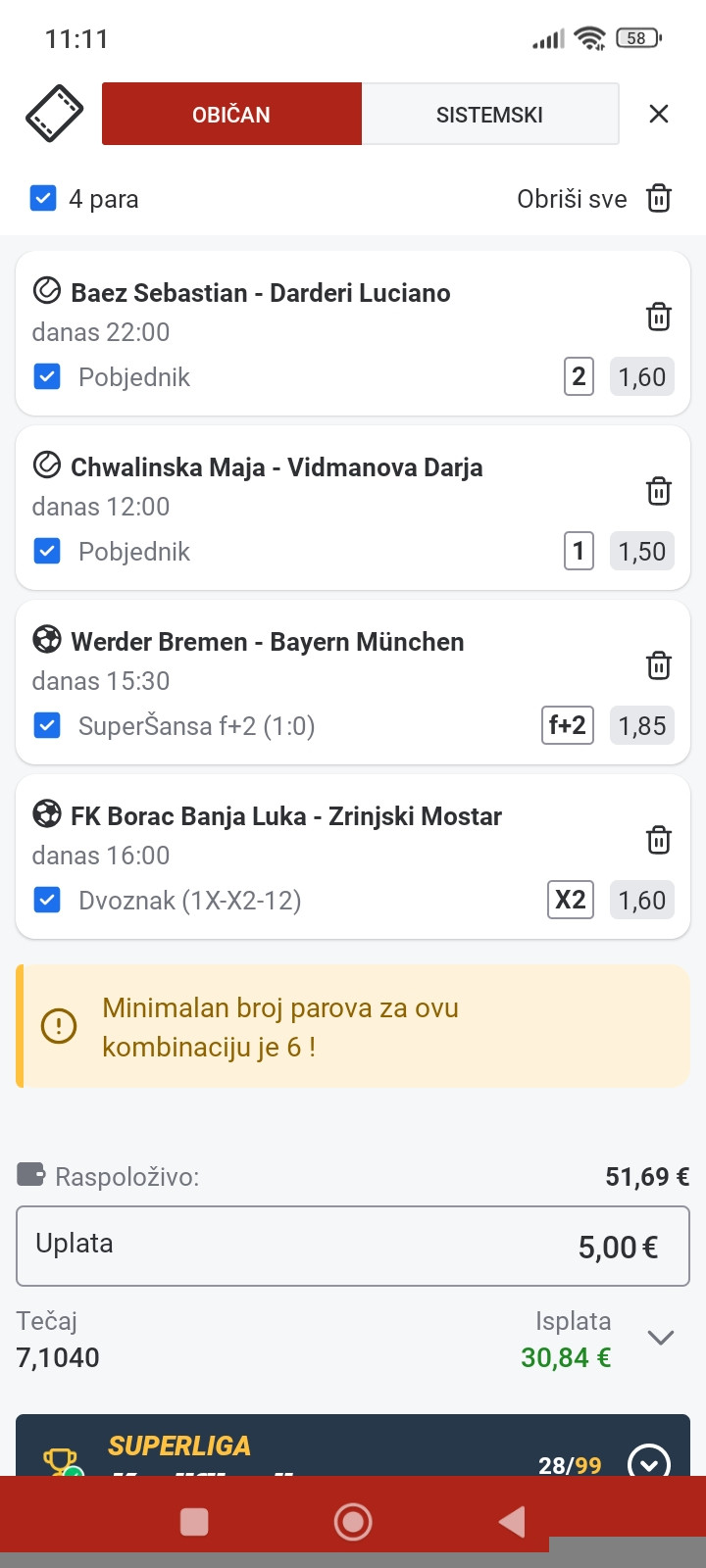Select the OBIČAN ticket tab
Screen dimensions: 706x1568
click(231, 115)
